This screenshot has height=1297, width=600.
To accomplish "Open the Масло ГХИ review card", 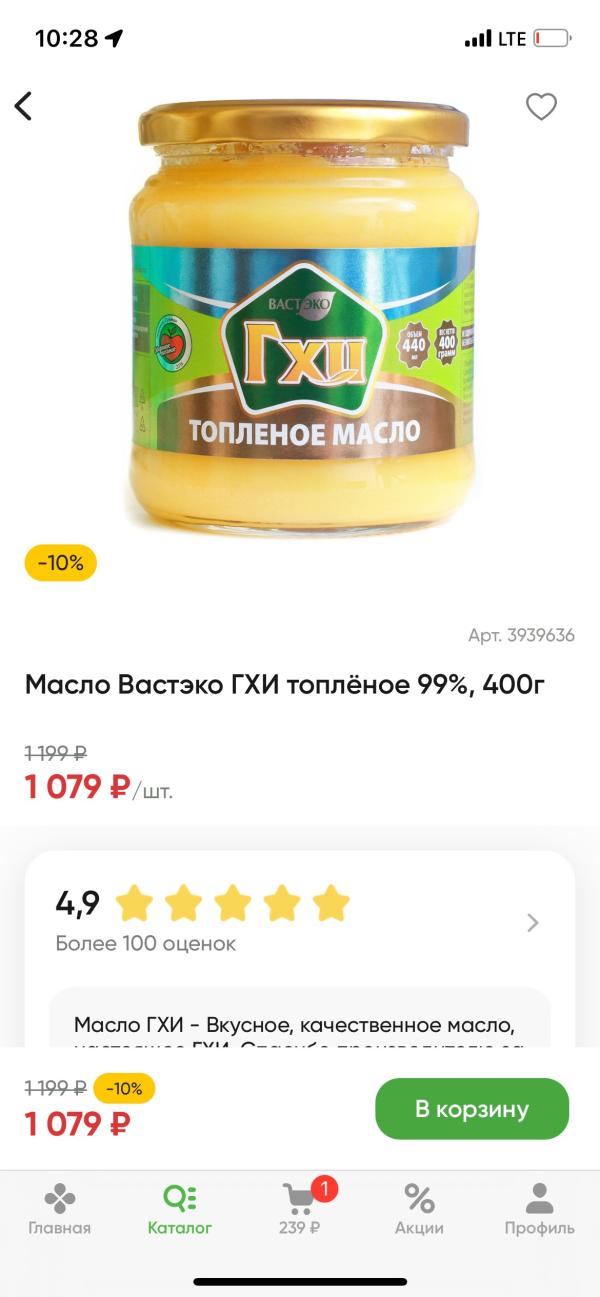I will pos(300,1018).
